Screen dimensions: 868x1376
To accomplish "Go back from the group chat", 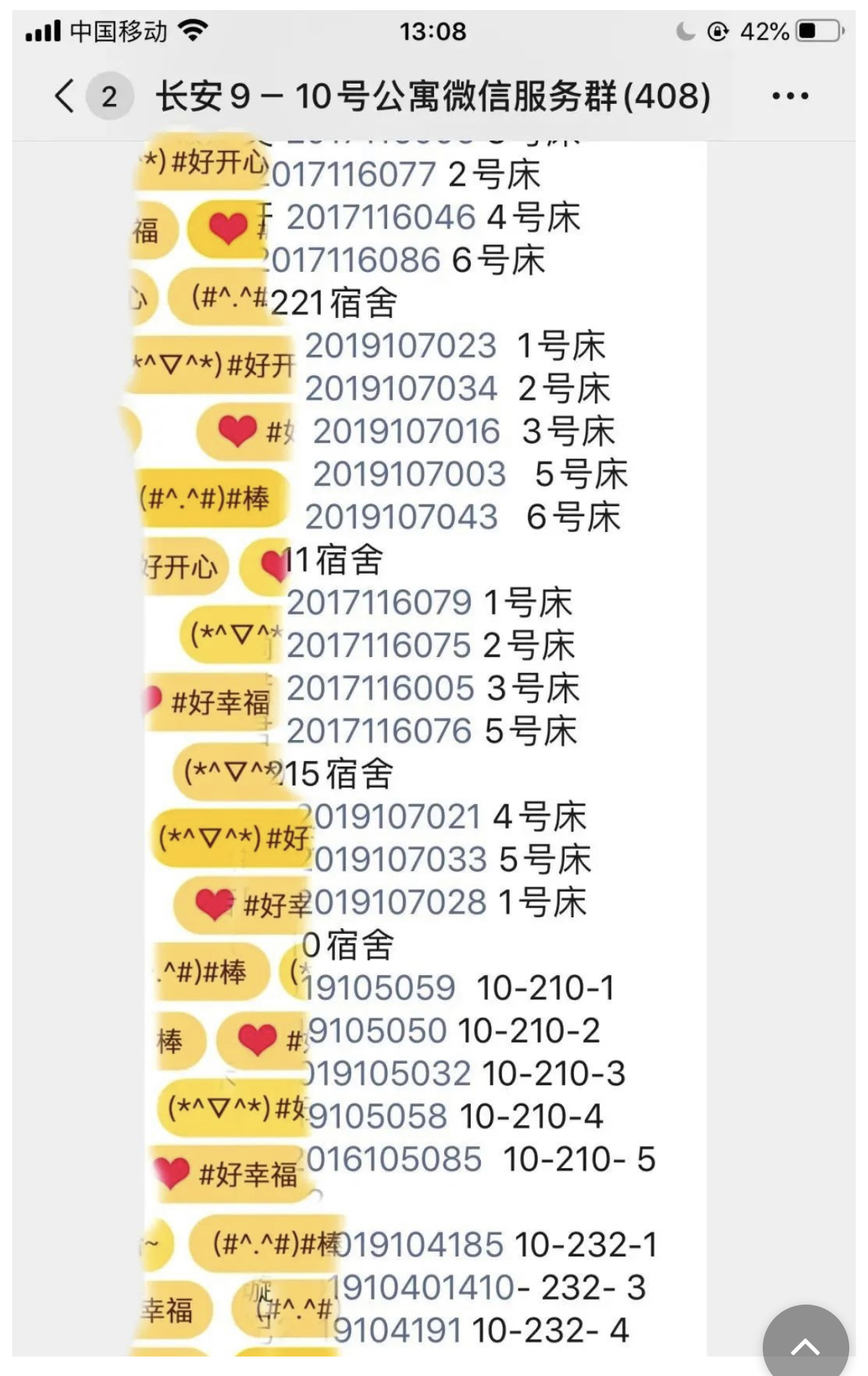I will pyautogui.click(x=65, y=96).
